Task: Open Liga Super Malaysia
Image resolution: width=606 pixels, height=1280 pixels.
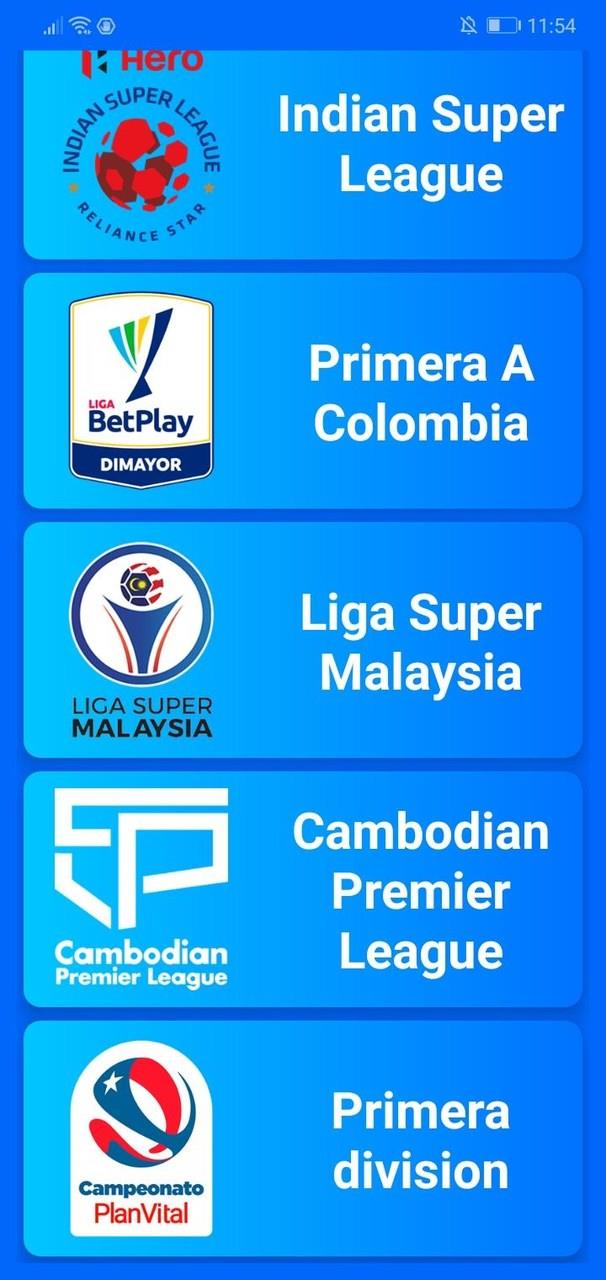Action: pos(302,640)
